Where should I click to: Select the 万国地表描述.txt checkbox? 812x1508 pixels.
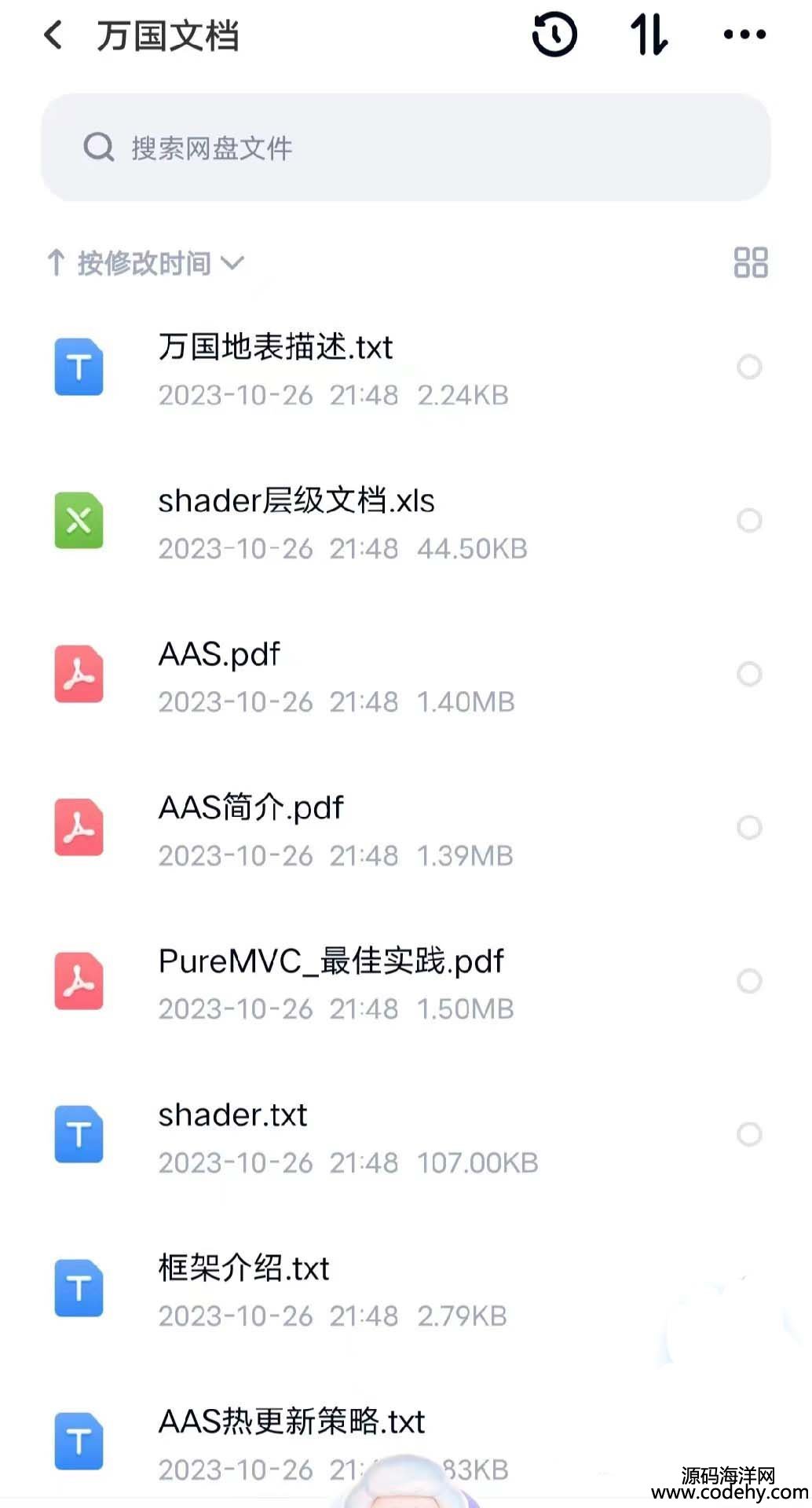[x=749, y=367]
